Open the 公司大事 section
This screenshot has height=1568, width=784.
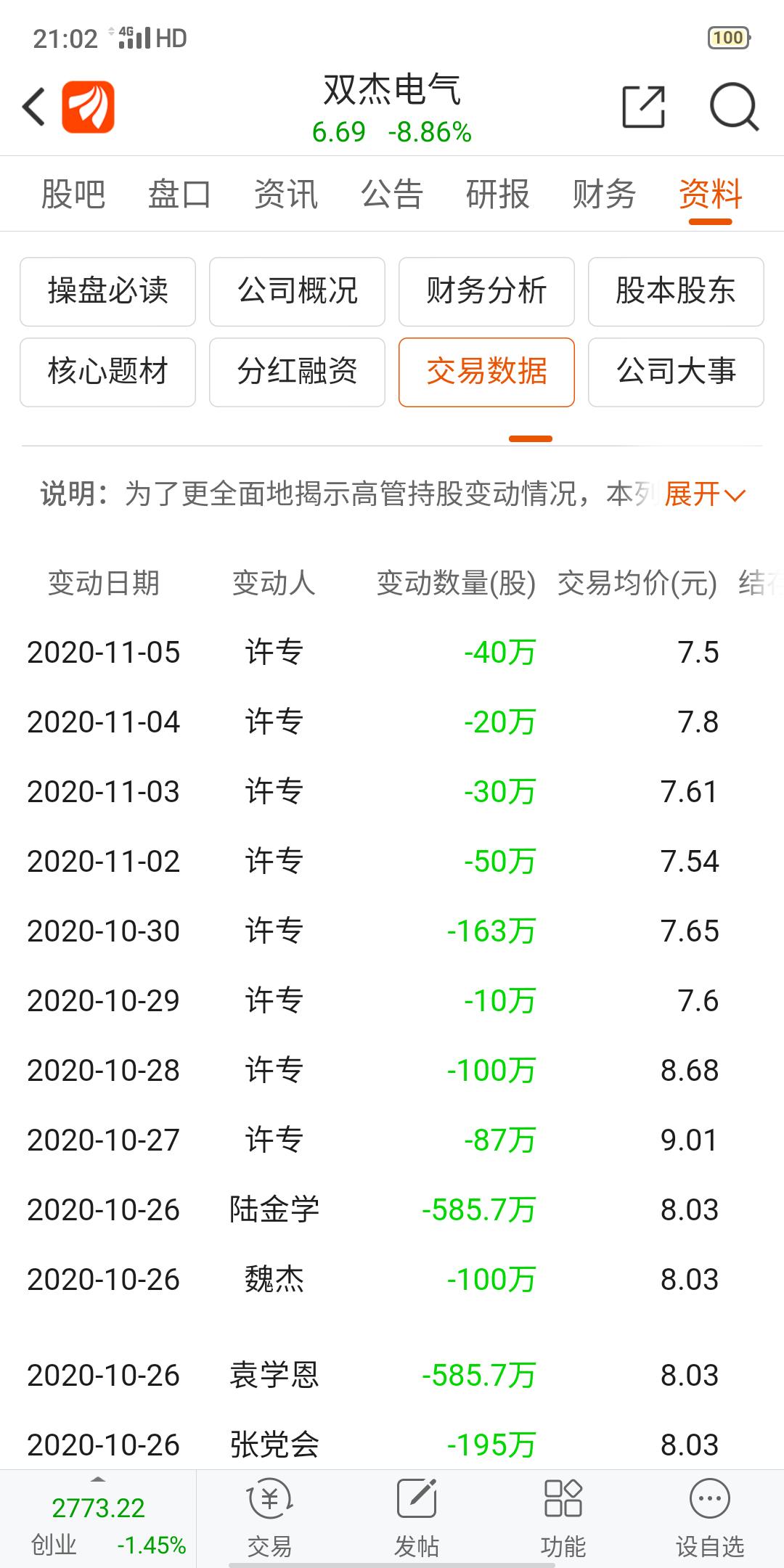(x=676, y=372)
